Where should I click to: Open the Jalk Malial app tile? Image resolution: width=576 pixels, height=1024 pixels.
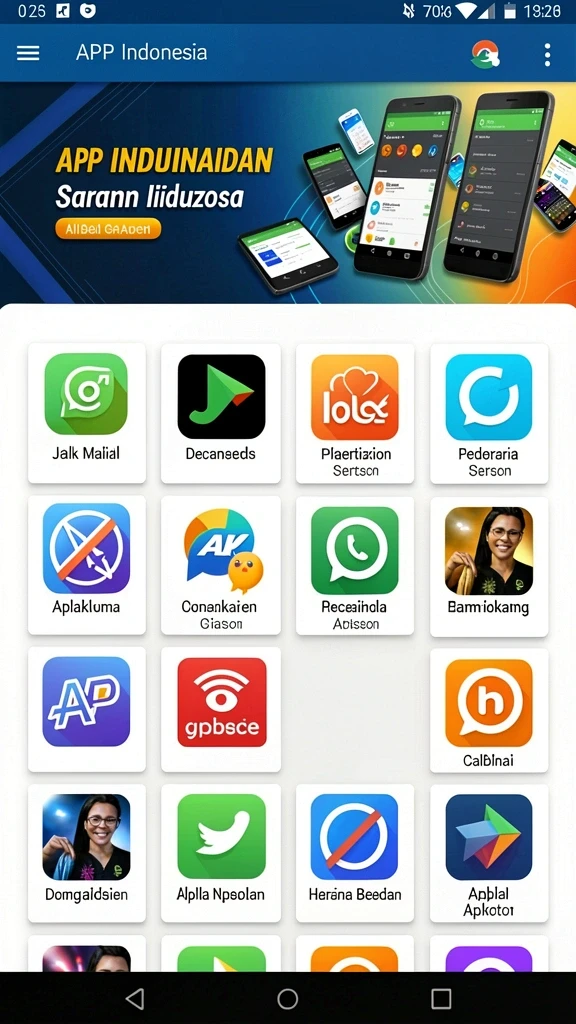click(87, 413)
